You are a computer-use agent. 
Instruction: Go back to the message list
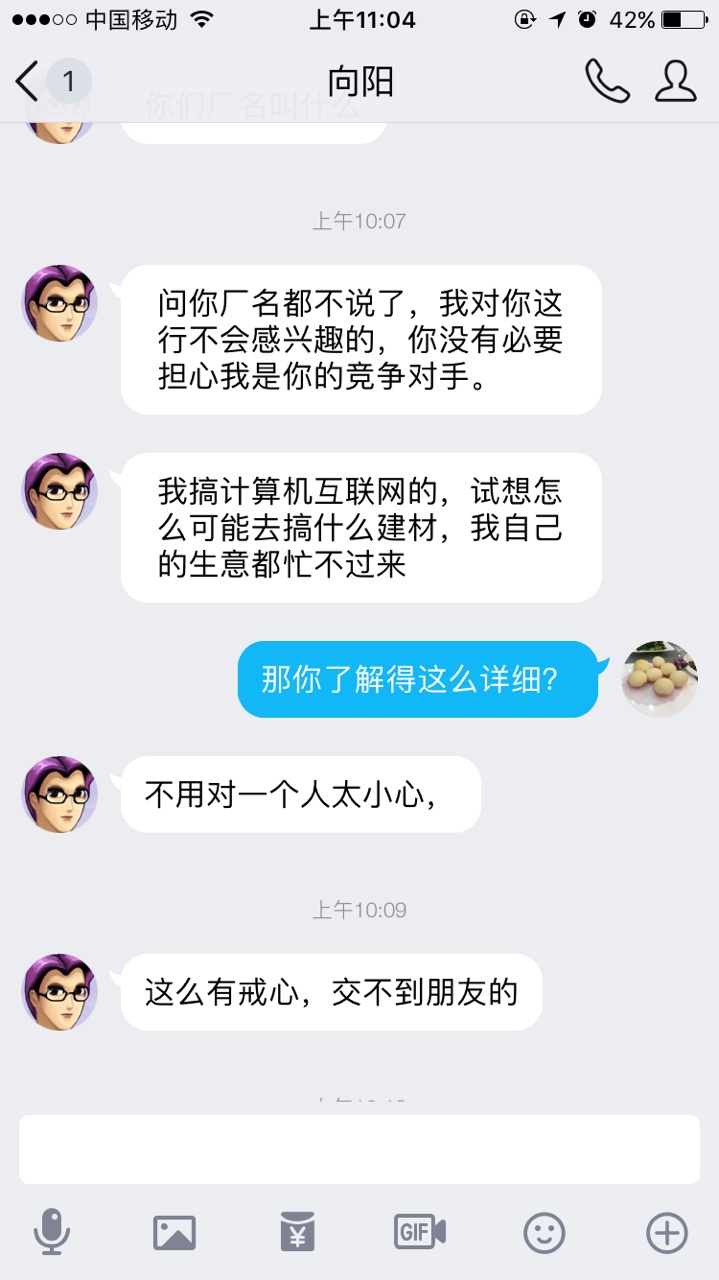30,82
